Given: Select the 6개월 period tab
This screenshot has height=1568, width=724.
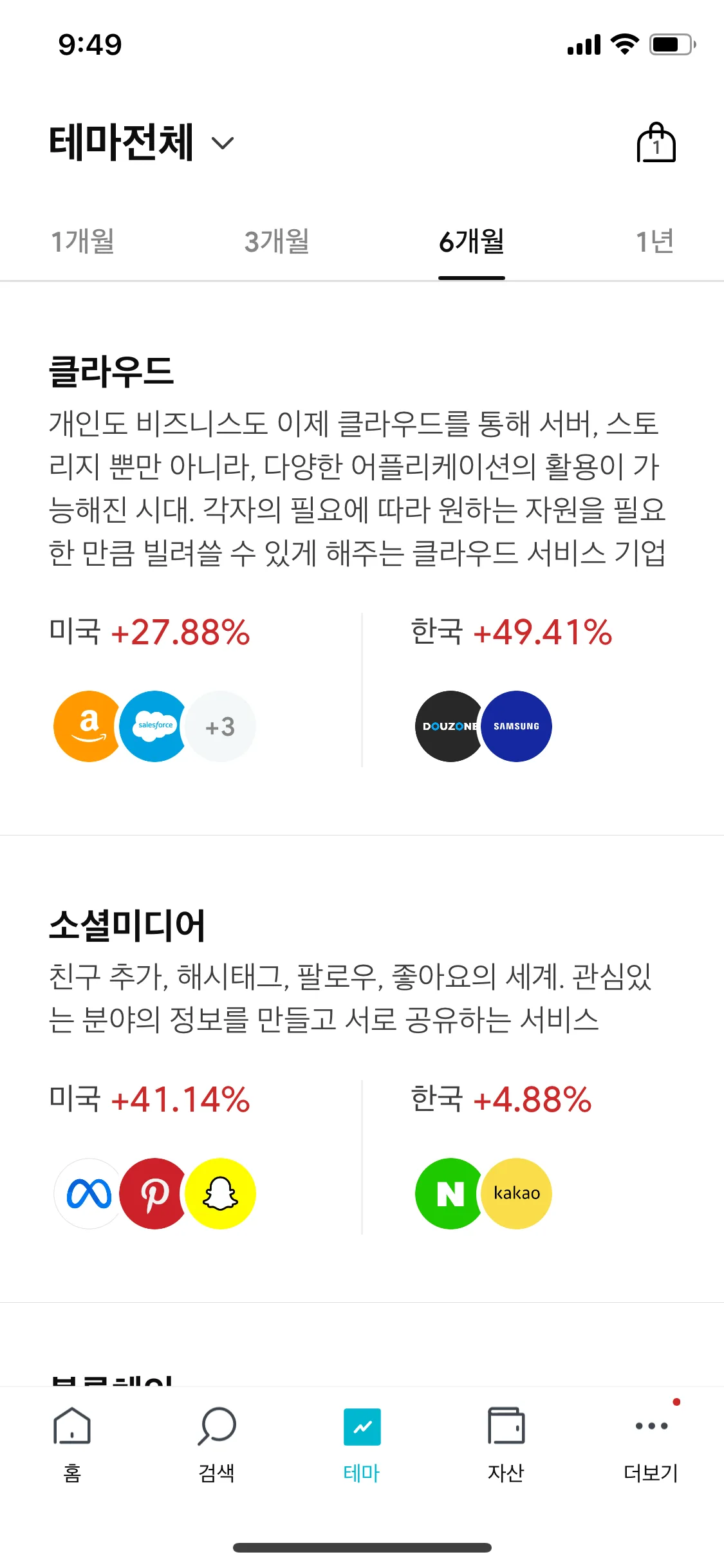Looking at the screenshot, I should point(472,241).
